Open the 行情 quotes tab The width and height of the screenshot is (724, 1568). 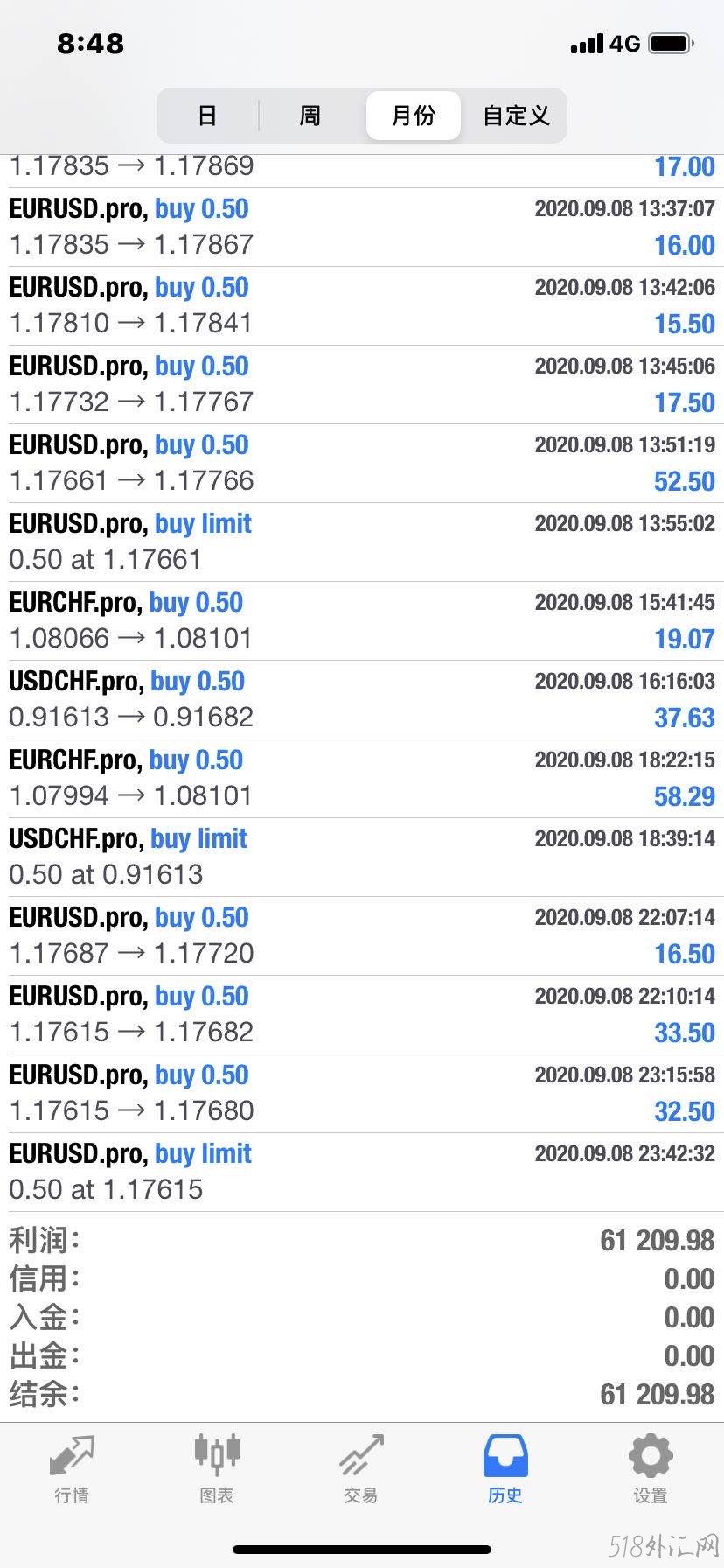(x=72, y=1470)
